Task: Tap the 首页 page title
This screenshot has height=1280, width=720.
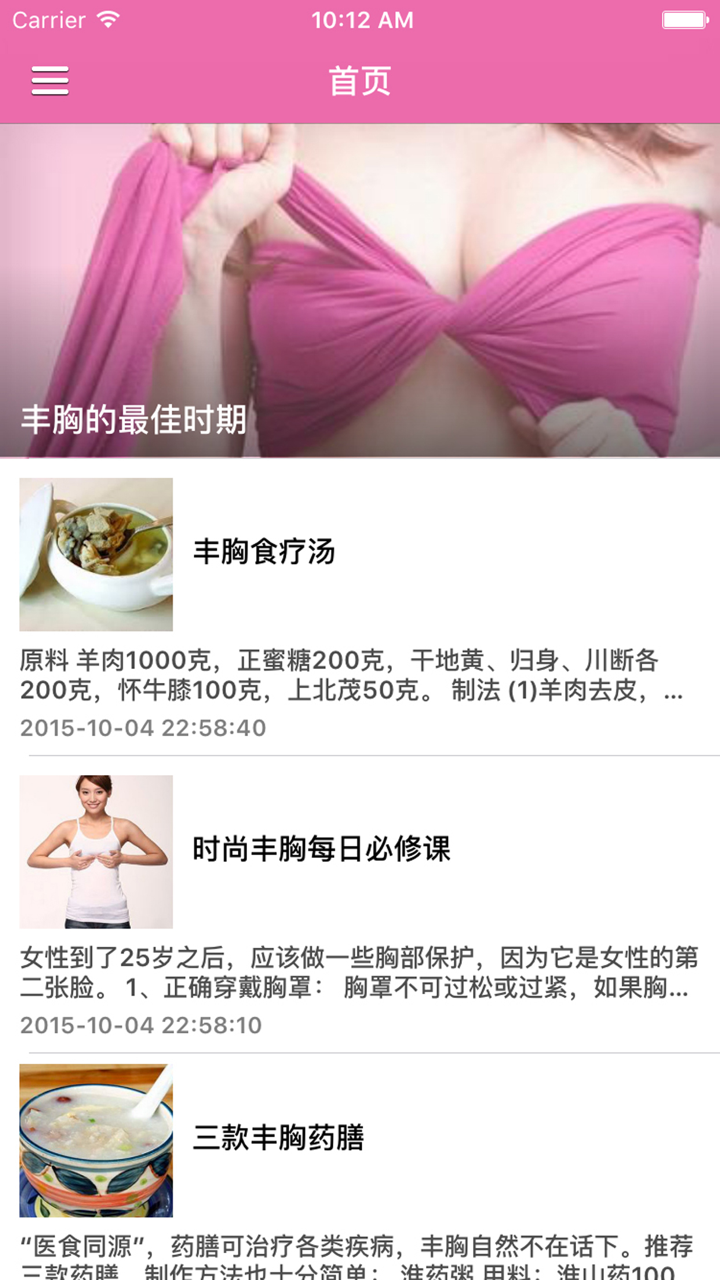Action: pos(360,81)
